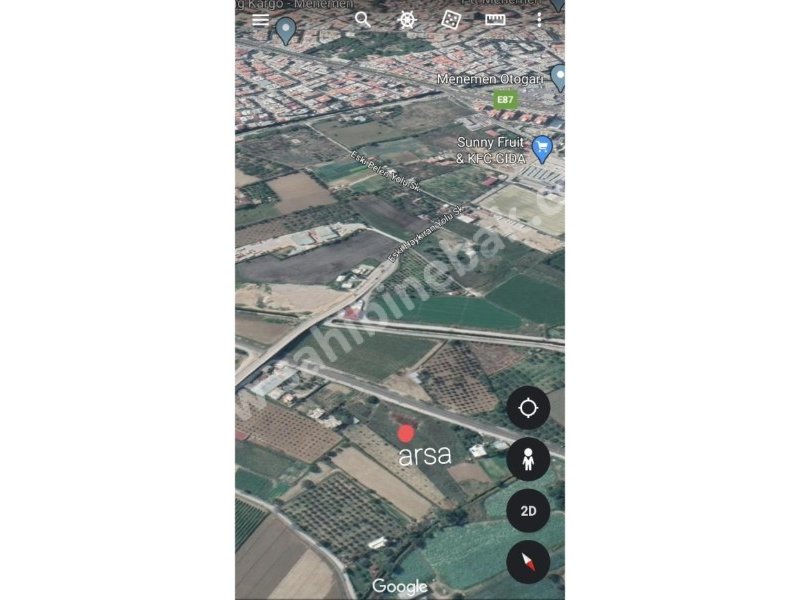Open the overflow menu

pyautogui.click(x=539, y=19)
